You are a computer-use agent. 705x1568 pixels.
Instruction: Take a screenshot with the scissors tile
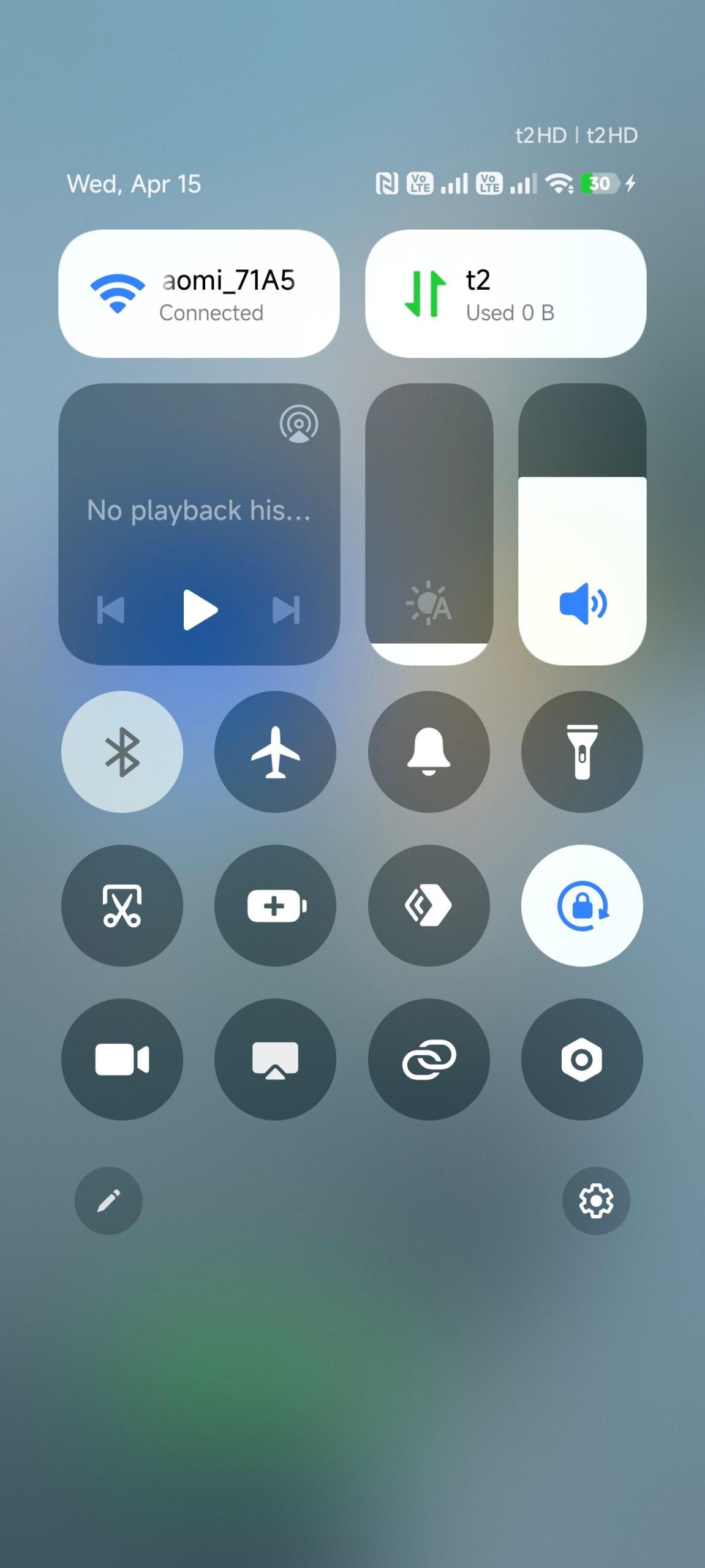tap(122, 905)
